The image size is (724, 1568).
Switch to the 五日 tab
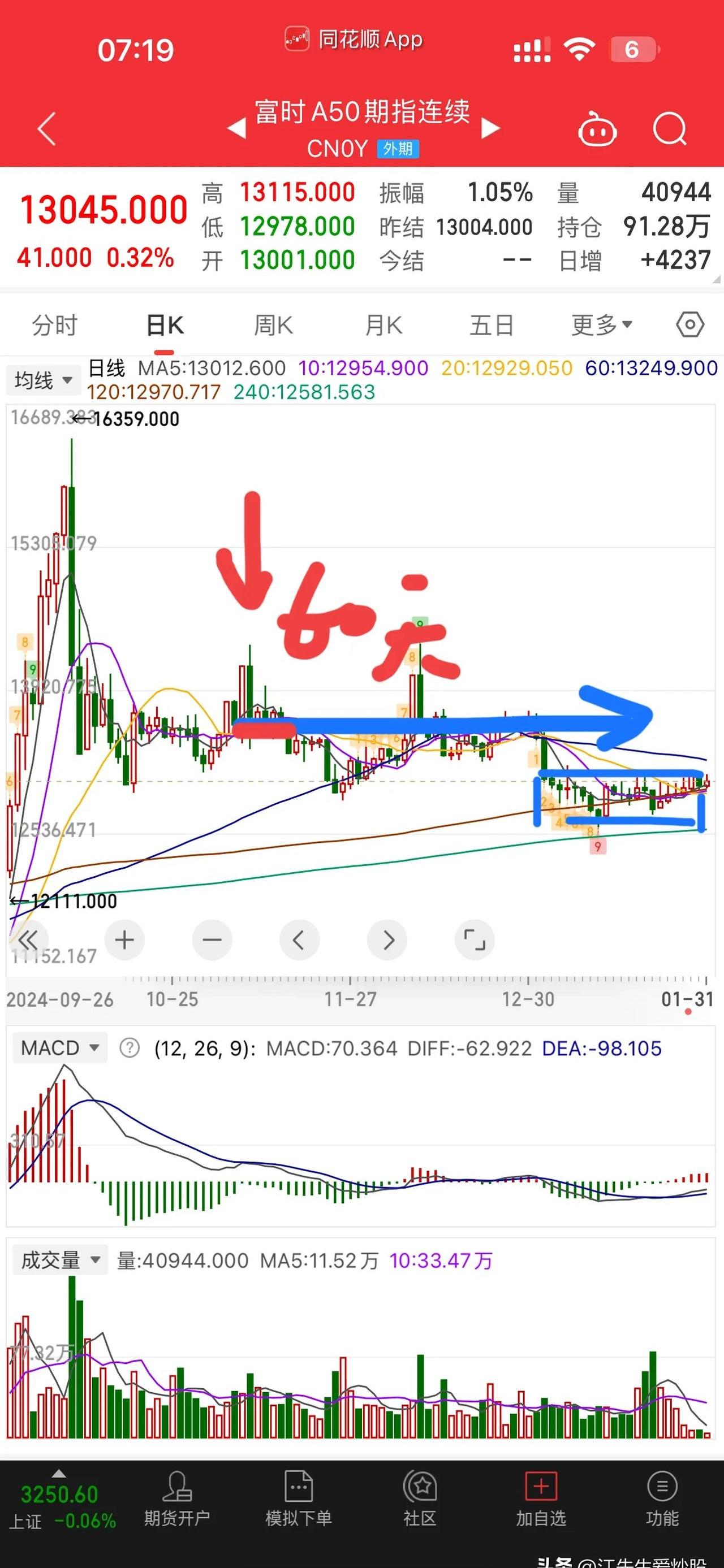(492, 325)
